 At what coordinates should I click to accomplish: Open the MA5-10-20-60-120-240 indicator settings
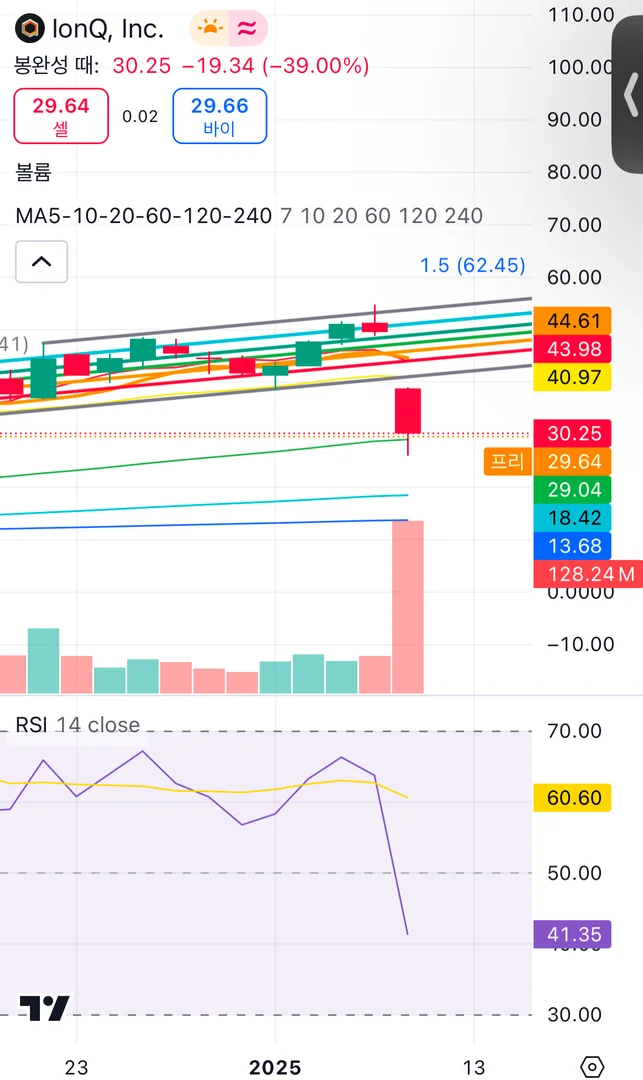click(x=143, y=216)
